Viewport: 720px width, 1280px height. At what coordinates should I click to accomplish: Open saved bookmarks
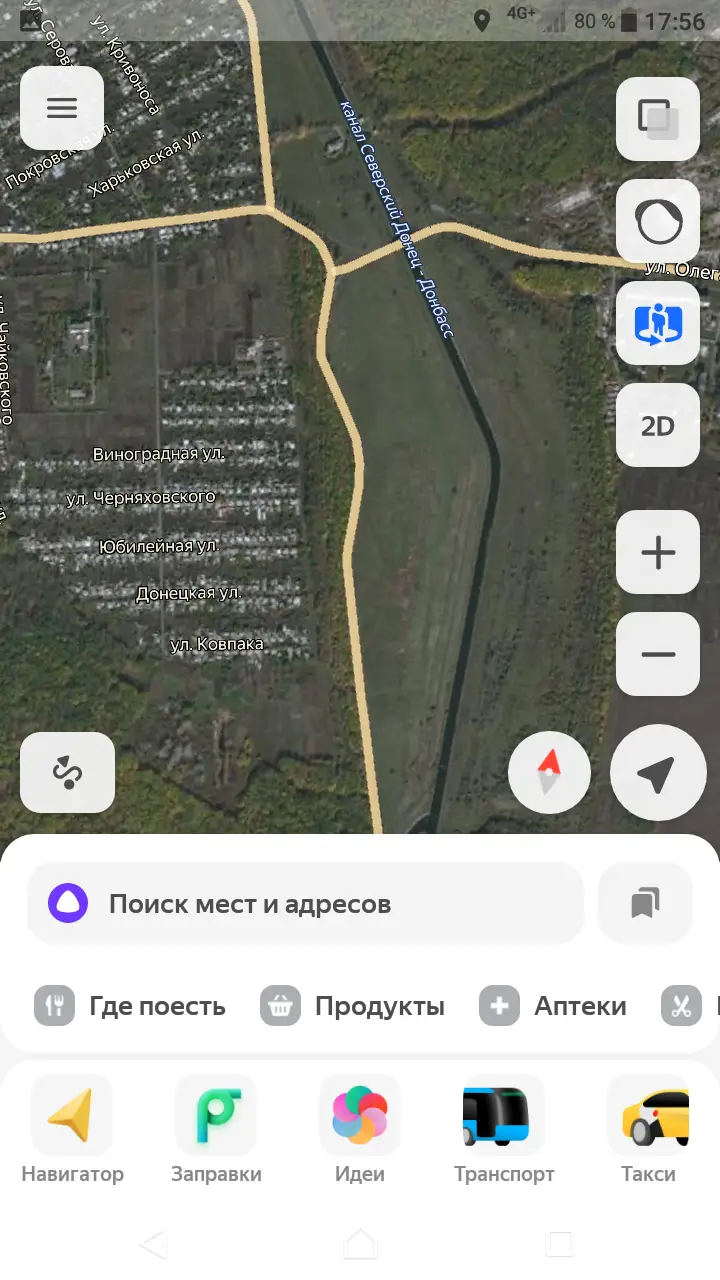coord(645,904)
